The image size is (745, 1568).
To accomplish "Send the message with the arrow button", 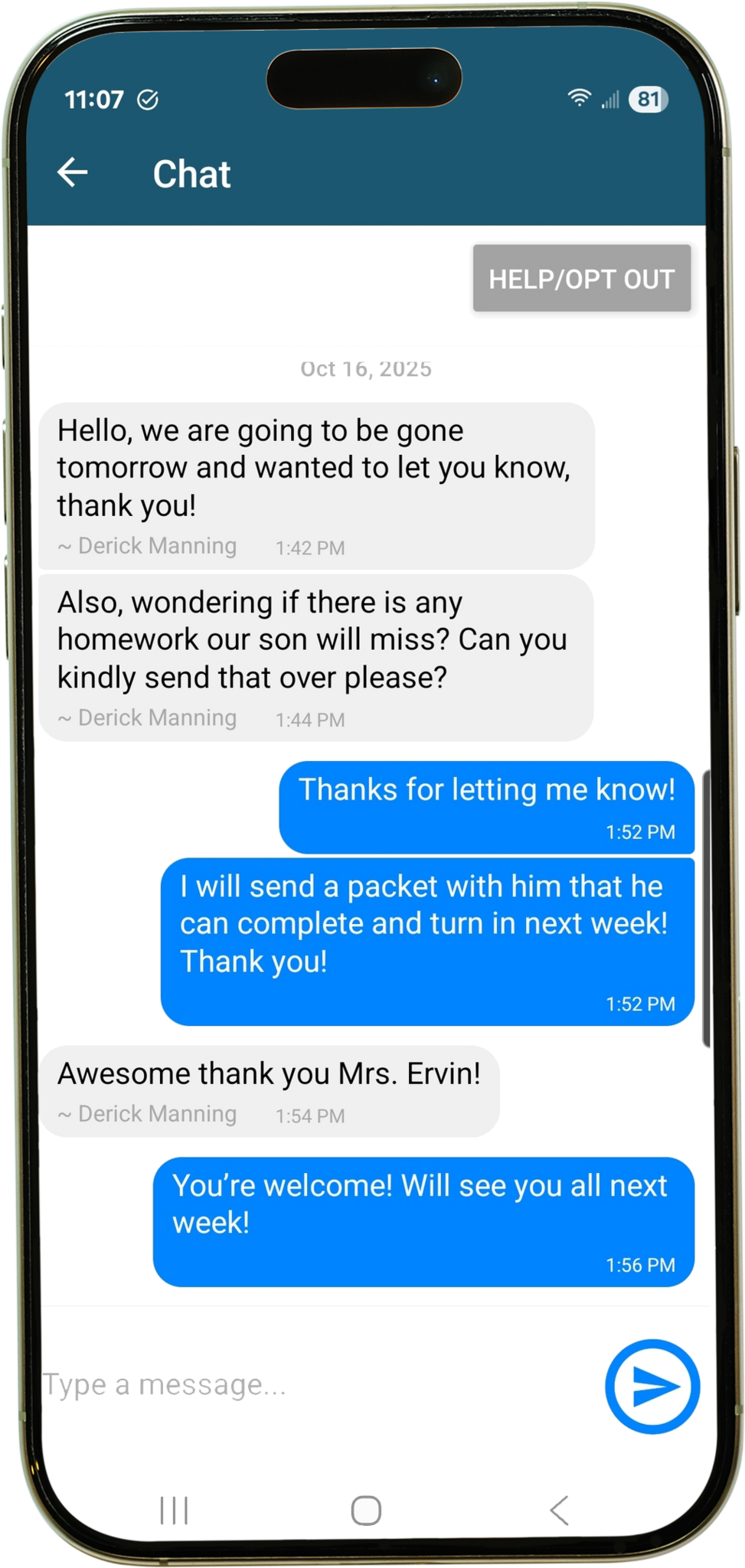I will pyautogui.click(x=652, y=1386).
